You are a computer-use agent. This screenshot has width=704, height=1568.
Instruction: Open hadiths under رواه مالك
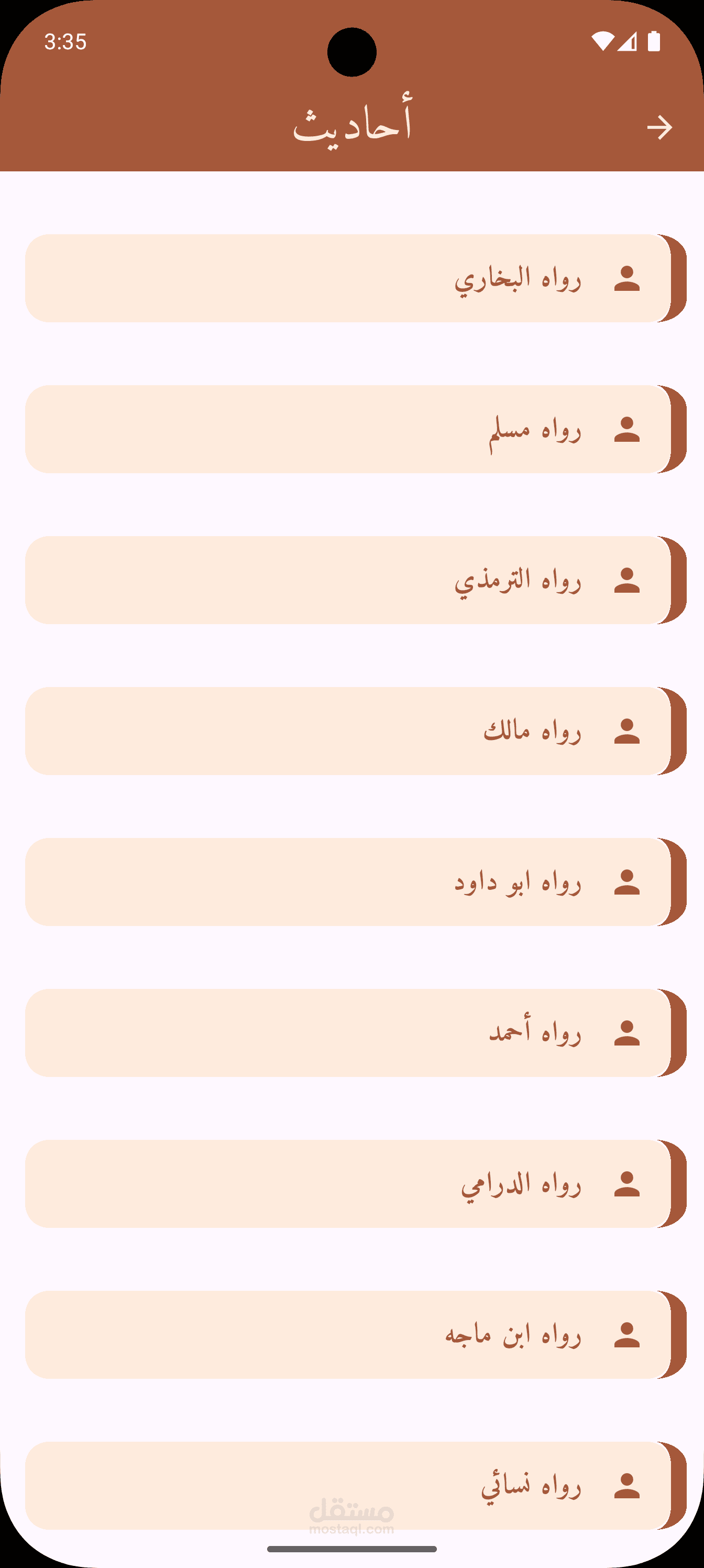(x=355, y=731)
